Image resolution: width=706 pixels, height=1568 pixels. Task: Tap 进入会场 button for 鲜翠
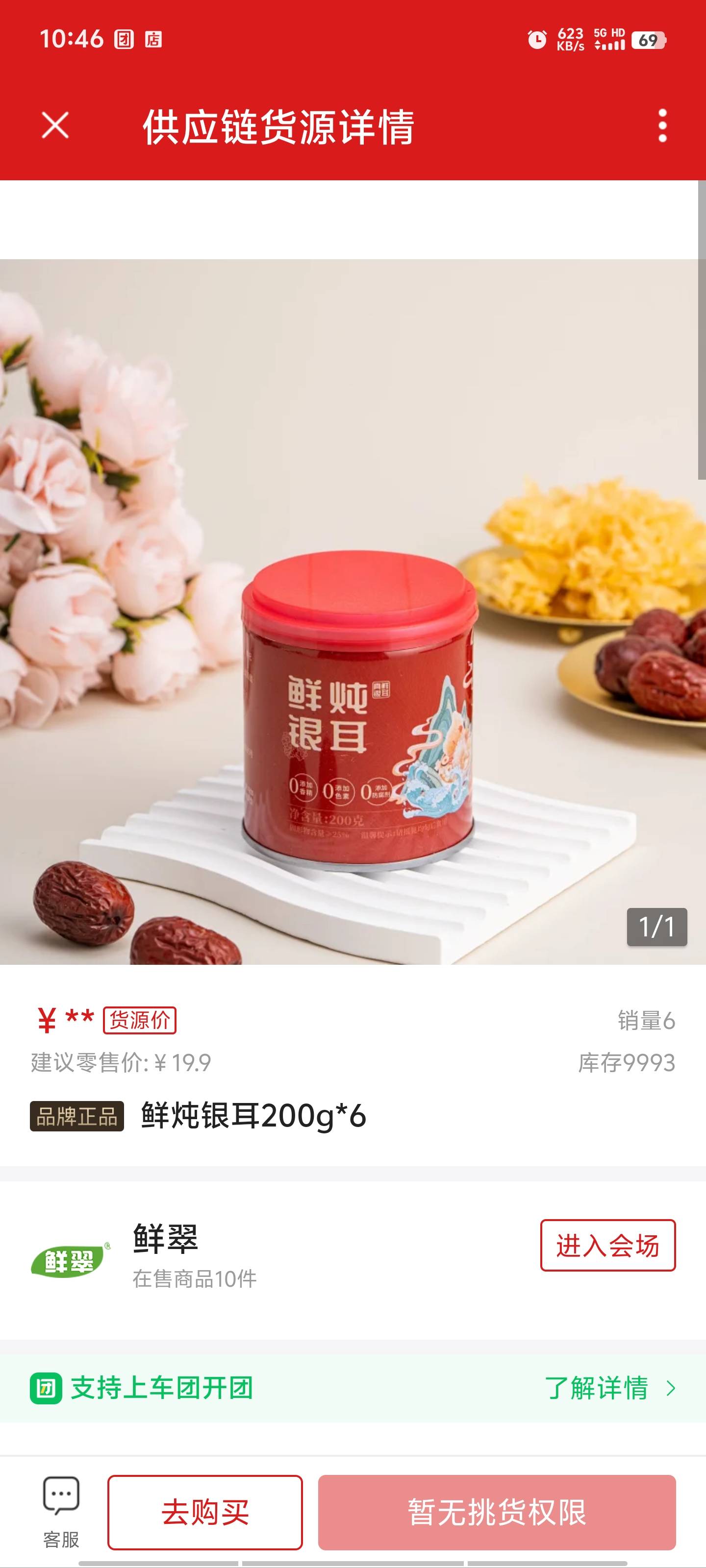coord(607,1246)
